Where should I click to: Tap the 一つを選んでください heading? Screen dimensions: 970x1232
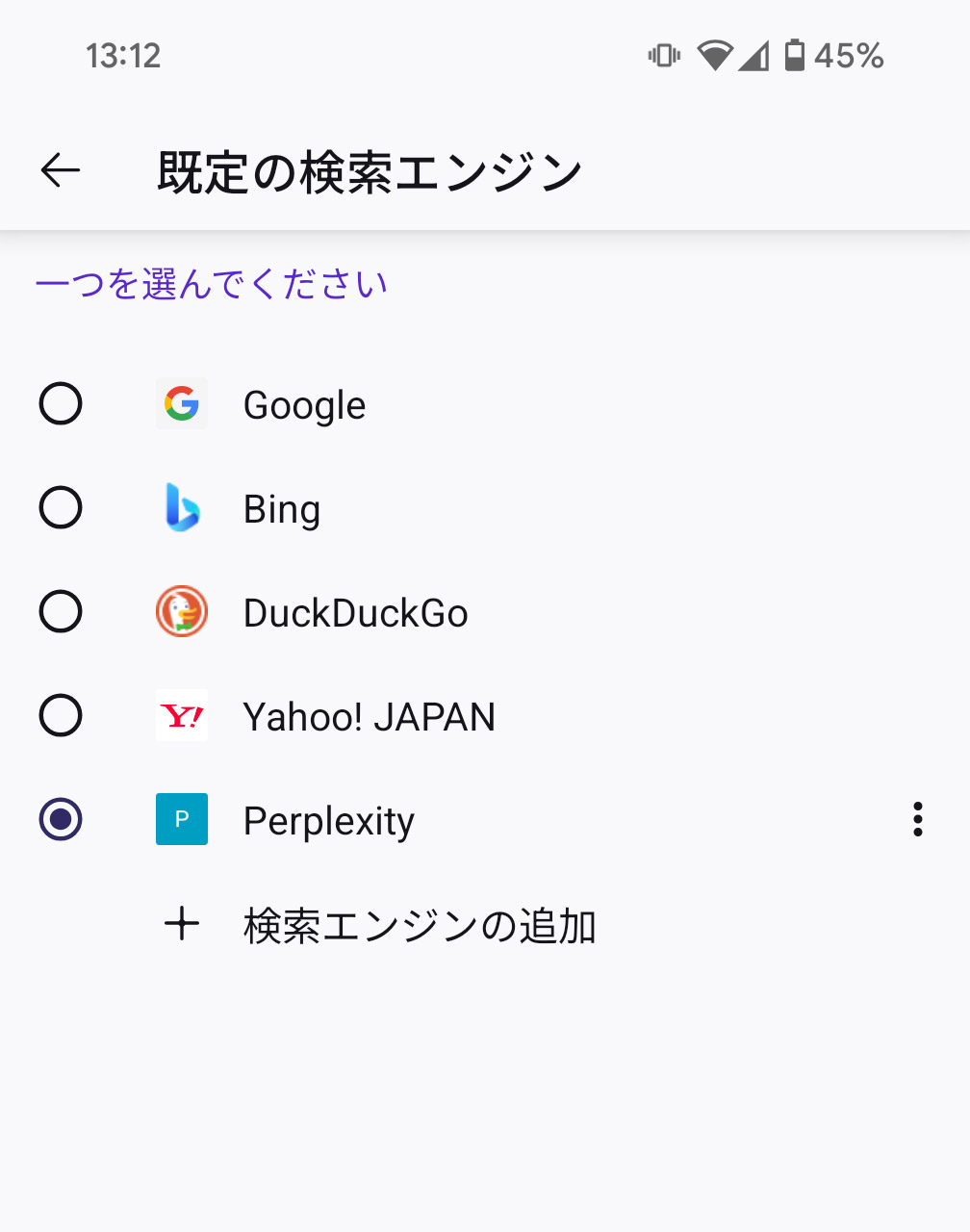[x=213, y=283]
